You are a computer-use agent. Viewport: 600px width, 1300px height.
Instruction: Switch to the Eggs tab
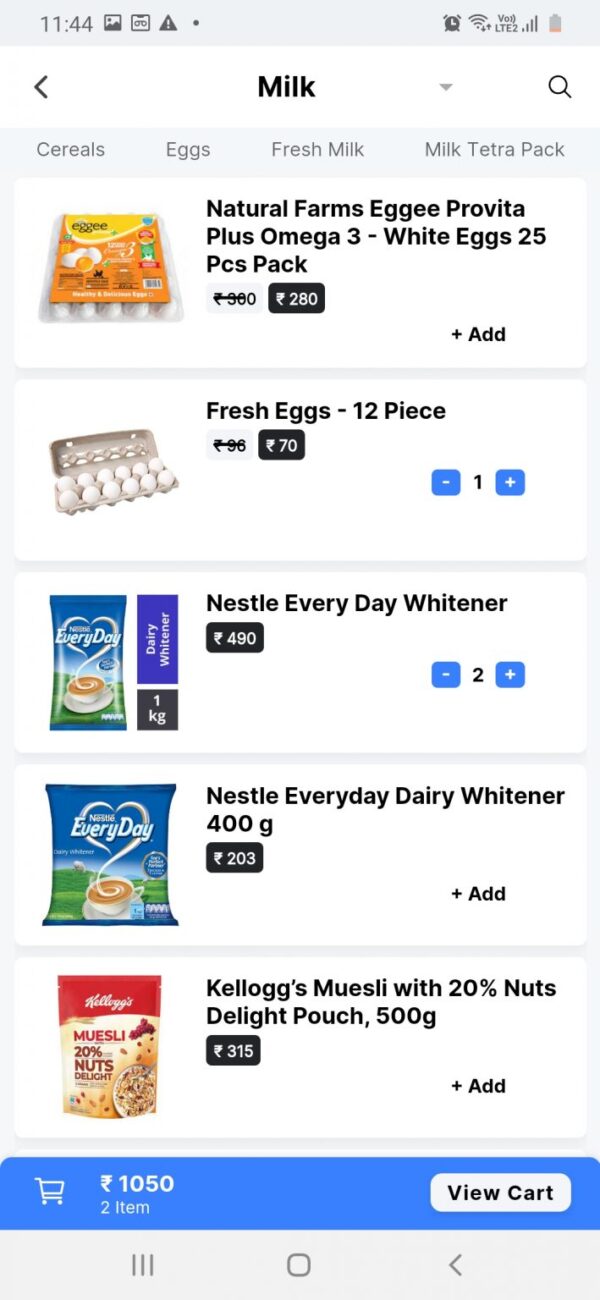[x=188, y=149]
